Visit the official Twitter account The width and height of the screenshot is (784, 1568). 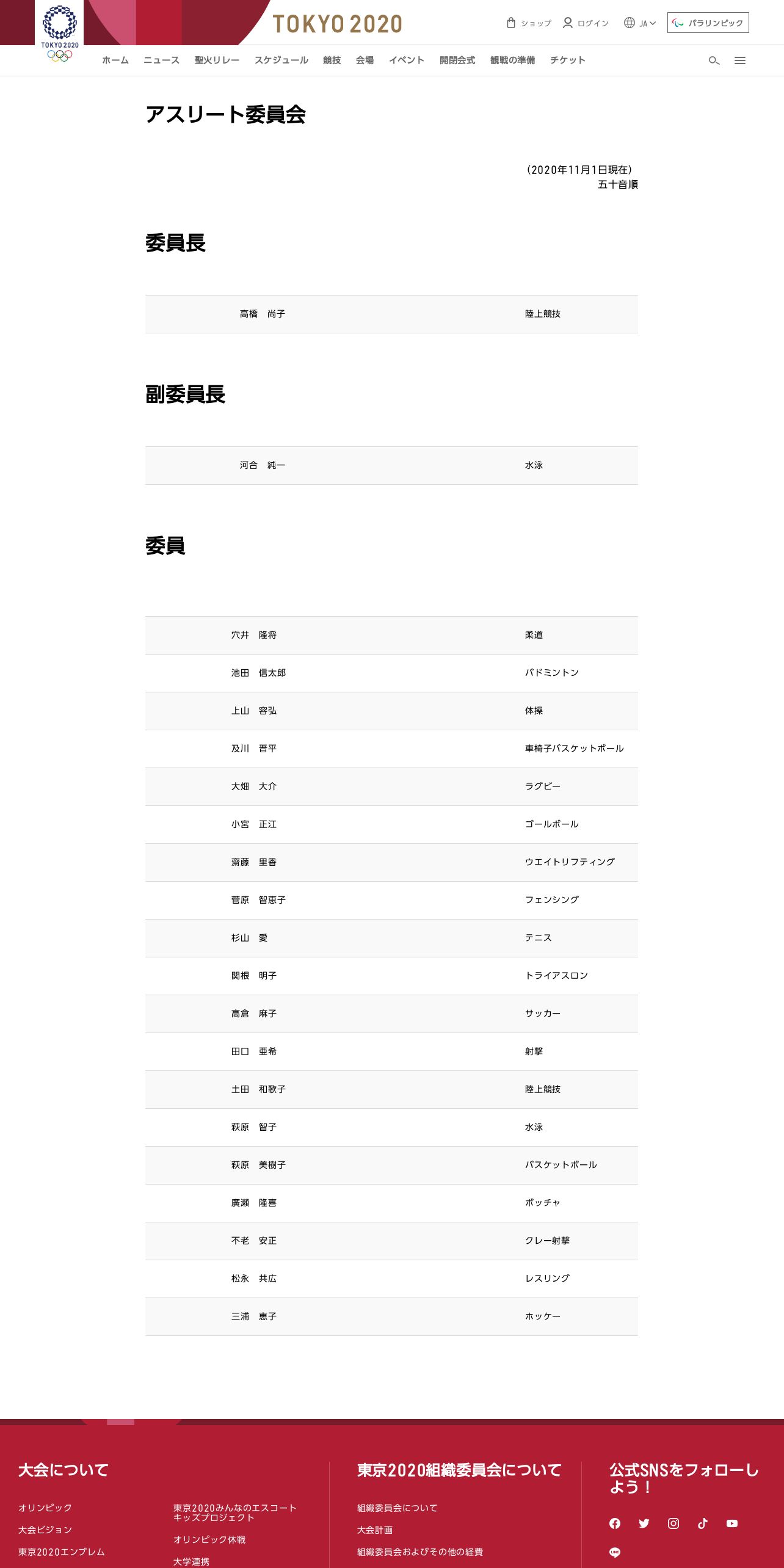pos(644,1523)
